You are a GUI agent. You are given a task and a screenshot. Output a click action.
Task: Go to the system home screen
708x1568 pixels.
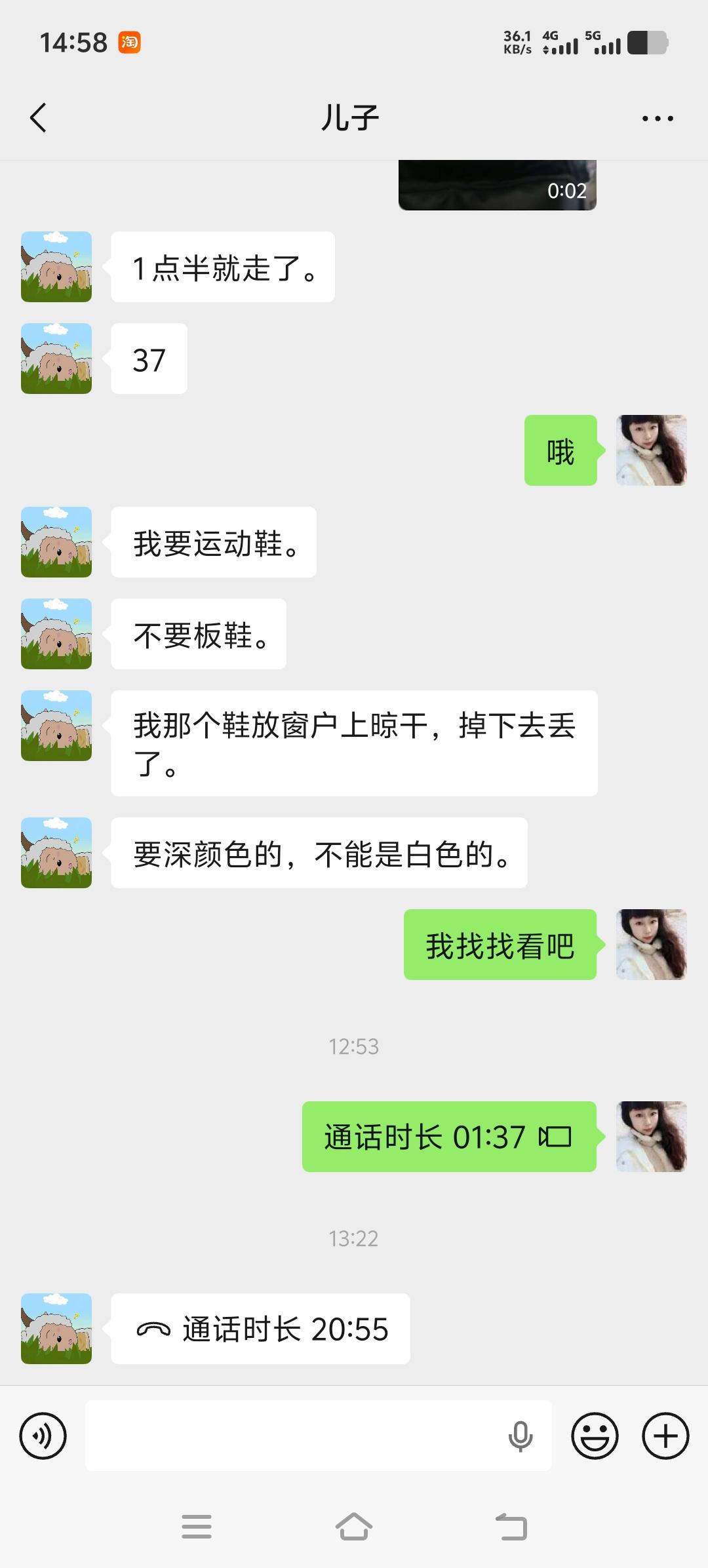[x=354, y=1527]
